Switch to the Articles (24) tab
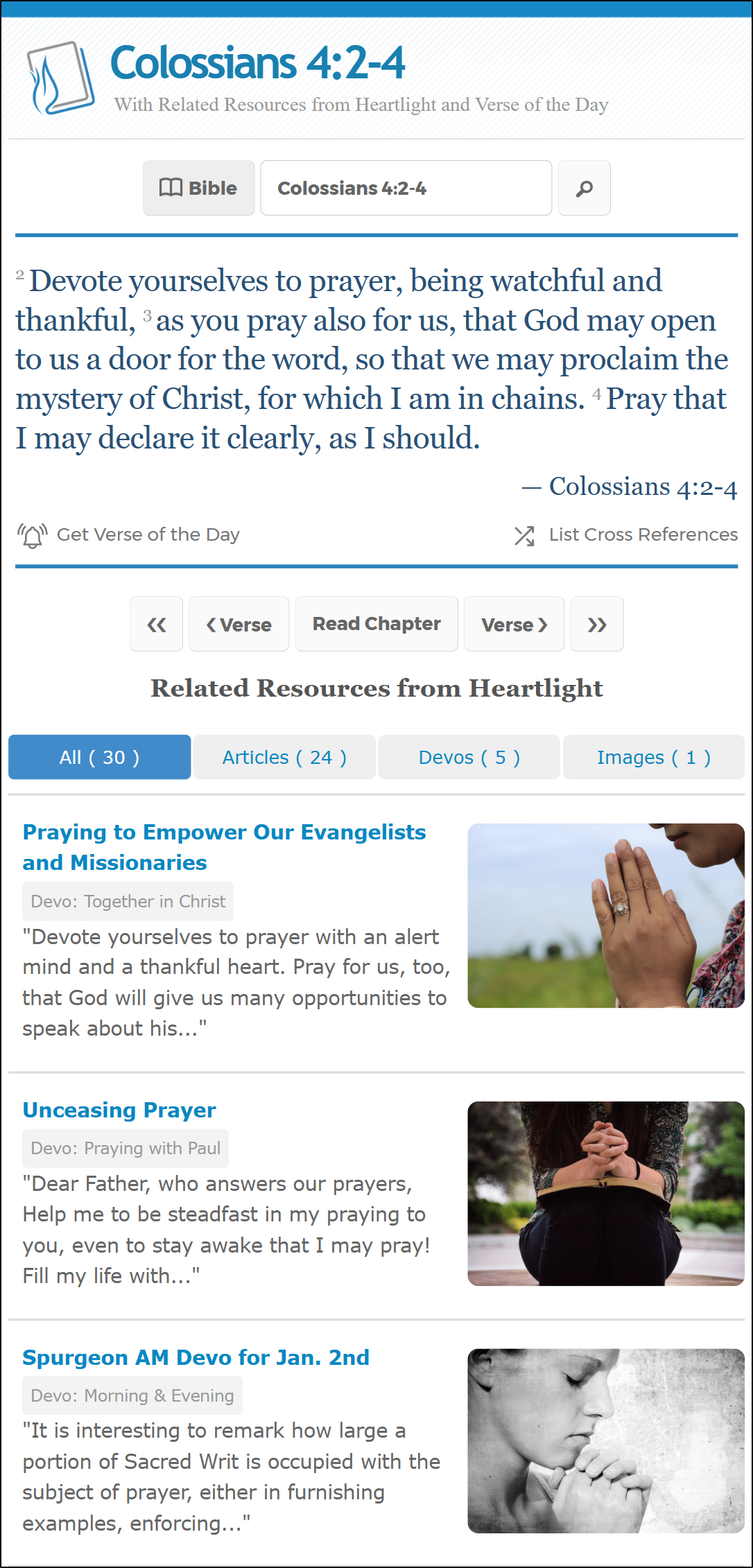This screenshot has height=1568, width=753. pos(284,757)
